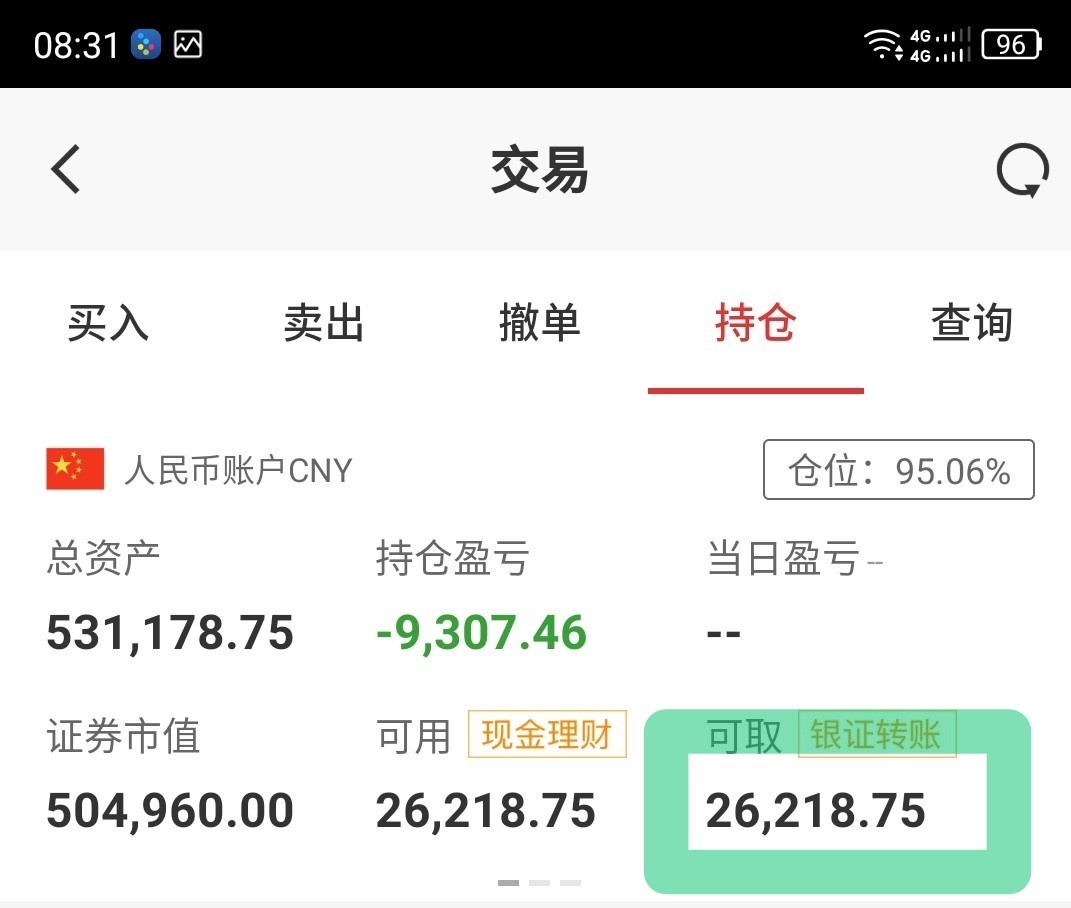The height and width of the screenshot is (908, 1071).
Task: Open the 撤单 tab
Action: click(539, 324)
